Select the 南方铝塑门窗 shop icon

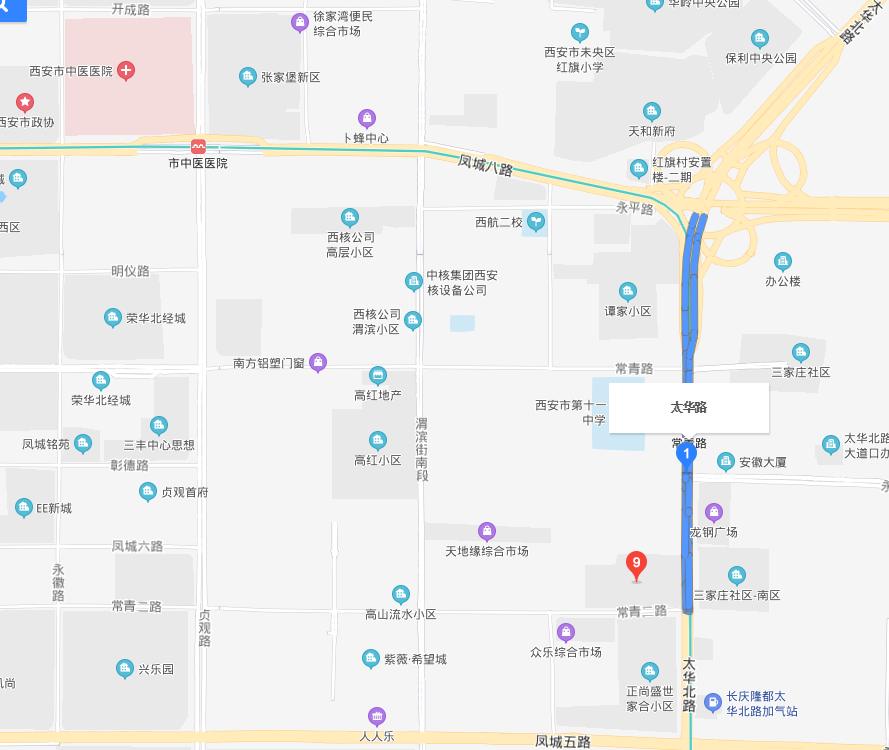coord(318,363)
